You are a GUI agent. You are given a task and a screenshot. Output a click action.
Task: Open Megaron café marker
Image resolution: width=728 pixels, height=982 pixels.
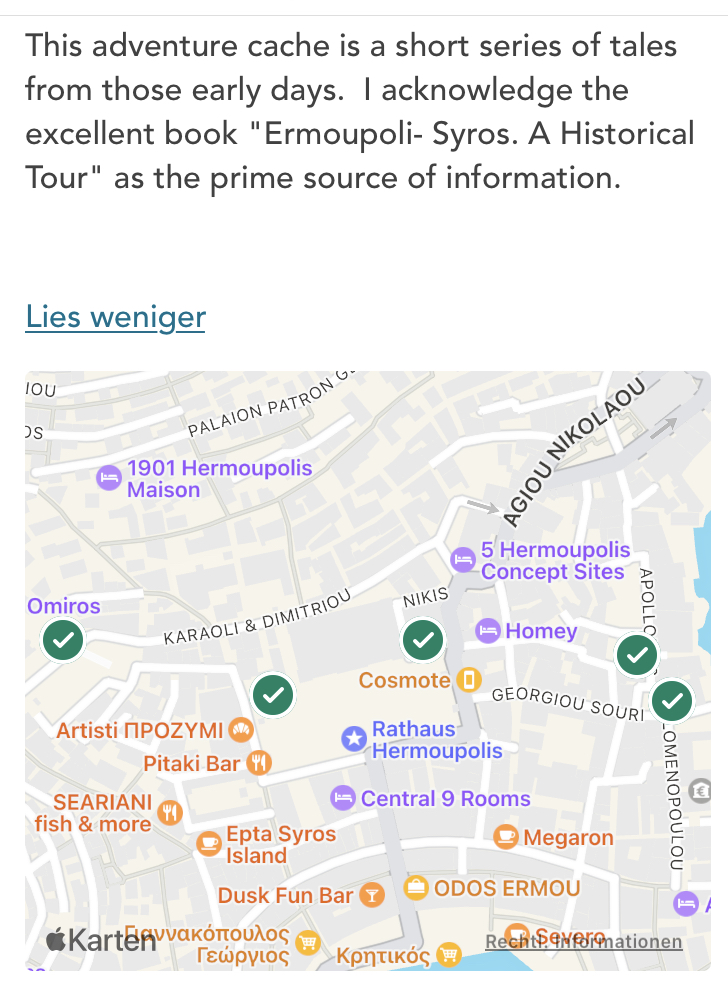click(506, 836)
